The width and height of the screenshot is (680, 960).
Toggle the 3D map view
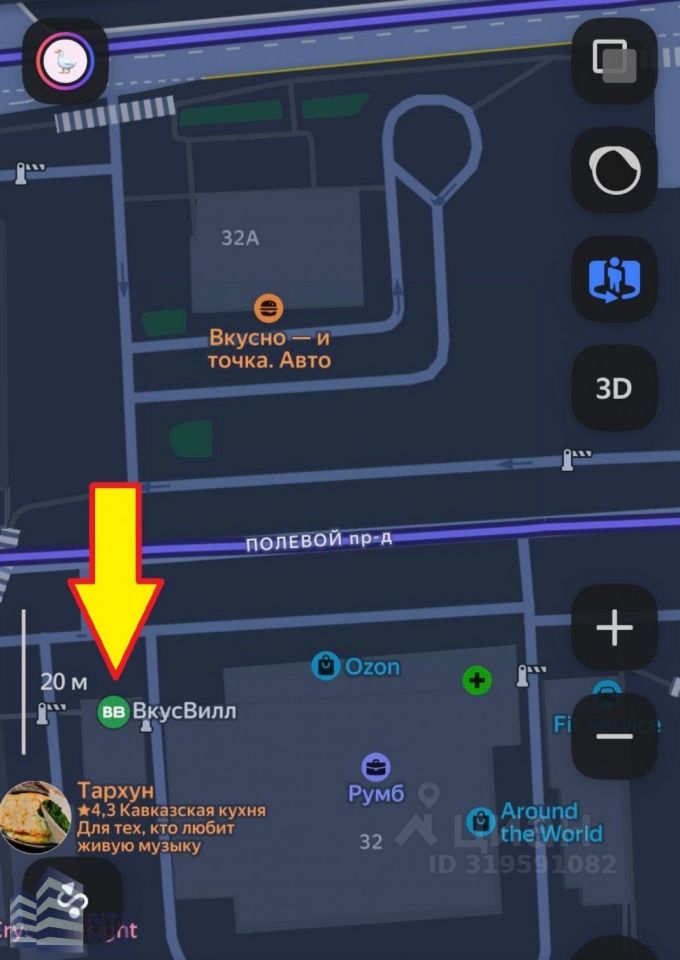[613, 388]
